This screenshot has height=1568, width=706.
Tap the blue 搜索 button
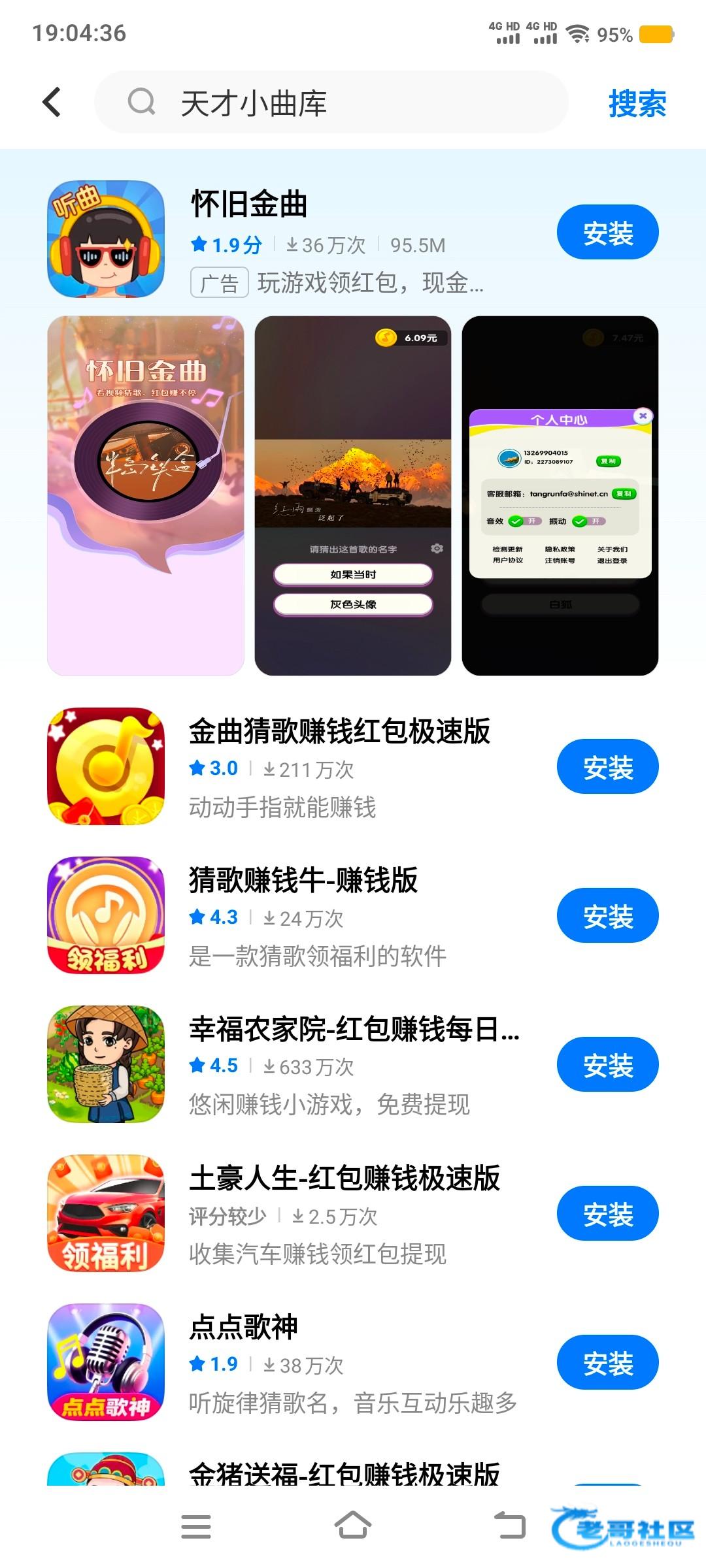[637, 103]
